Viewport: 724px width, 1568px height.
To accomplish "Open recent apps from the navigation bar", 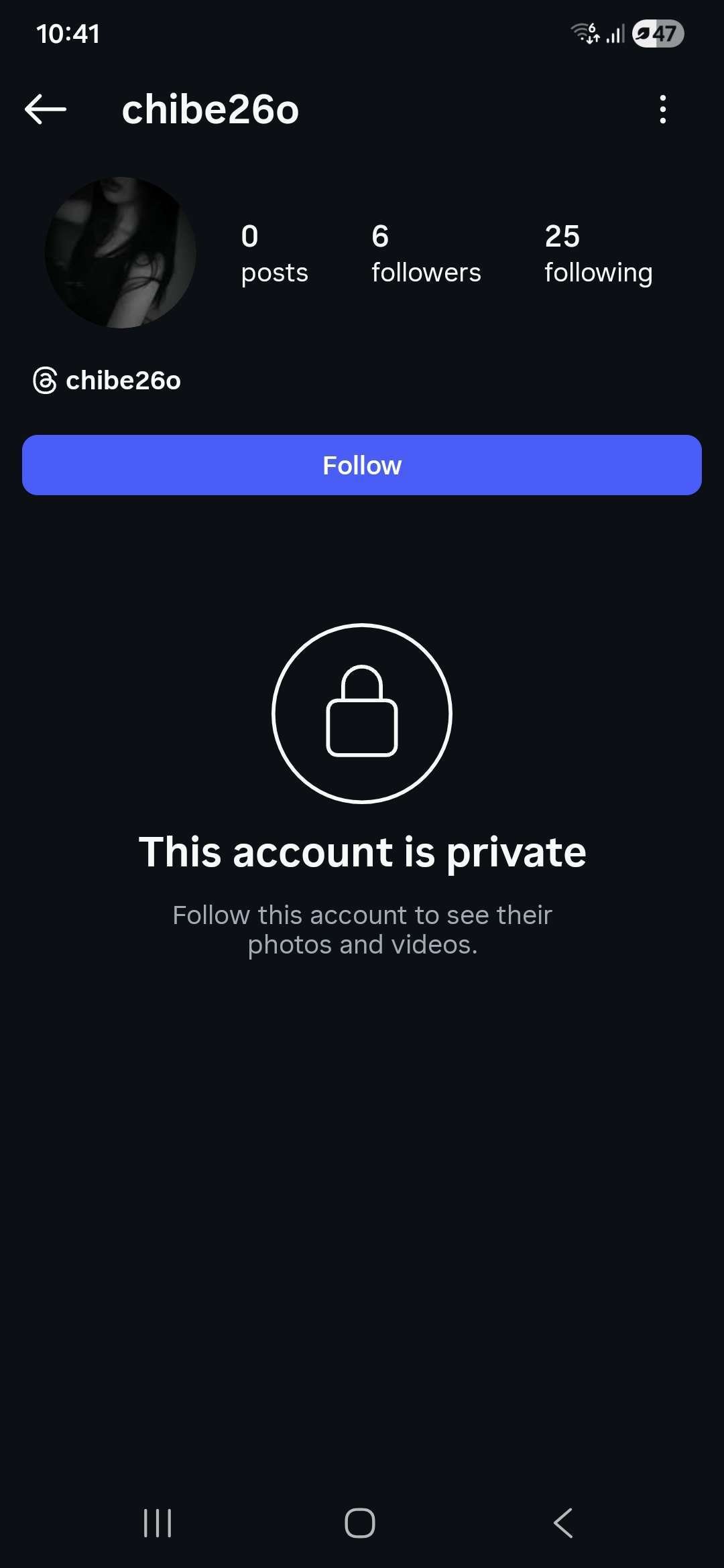I will [158, 1522].
